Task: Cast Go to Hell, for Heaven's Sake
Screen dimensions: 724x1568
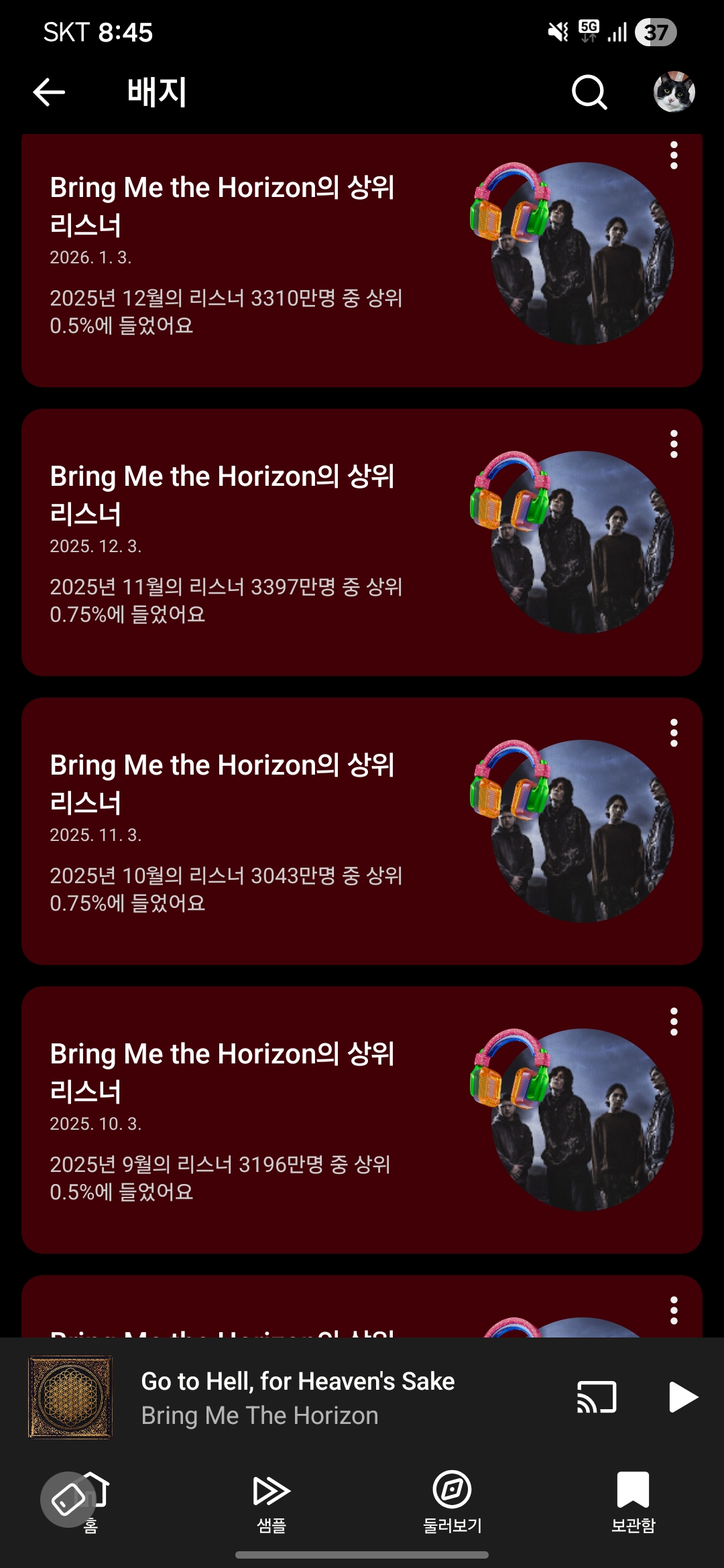Action: pos(596,1397)
